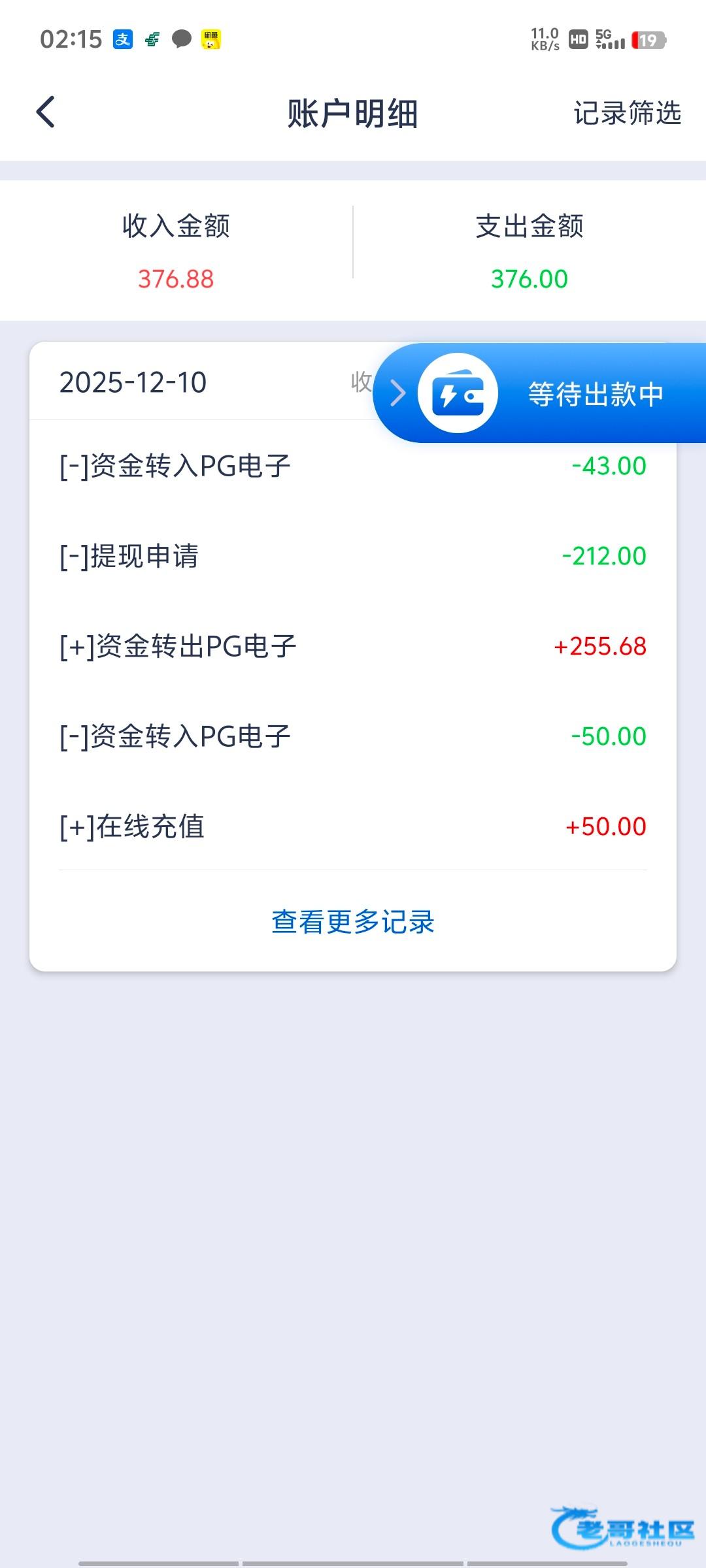Screen dimensions: 706x1568
Task: Open the 提现申请 -212.00 record
Action: [353, 556]
